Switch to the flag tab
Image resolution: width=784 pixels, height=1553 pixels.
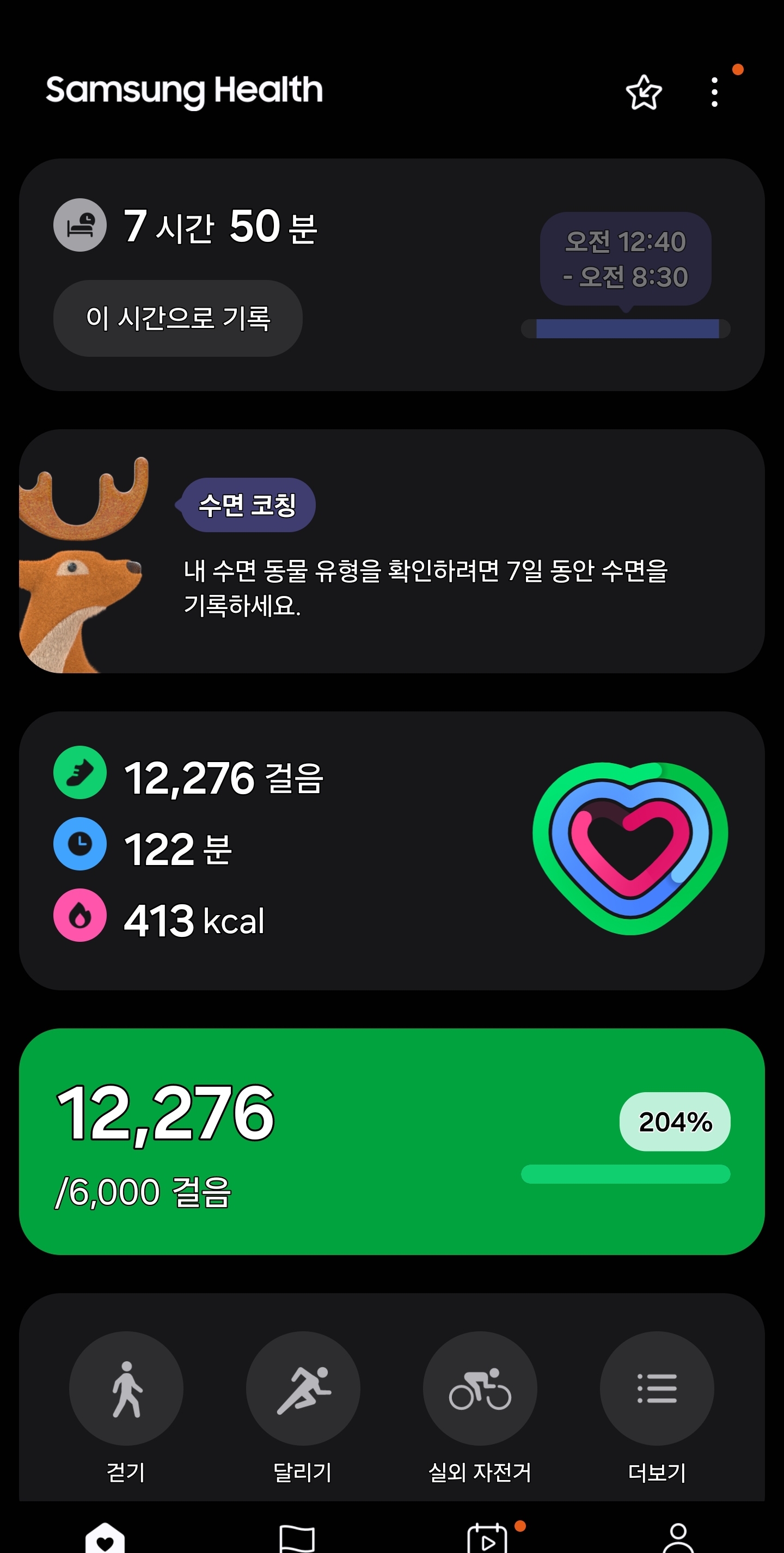pyautogui.click(x=297, y=1538)
